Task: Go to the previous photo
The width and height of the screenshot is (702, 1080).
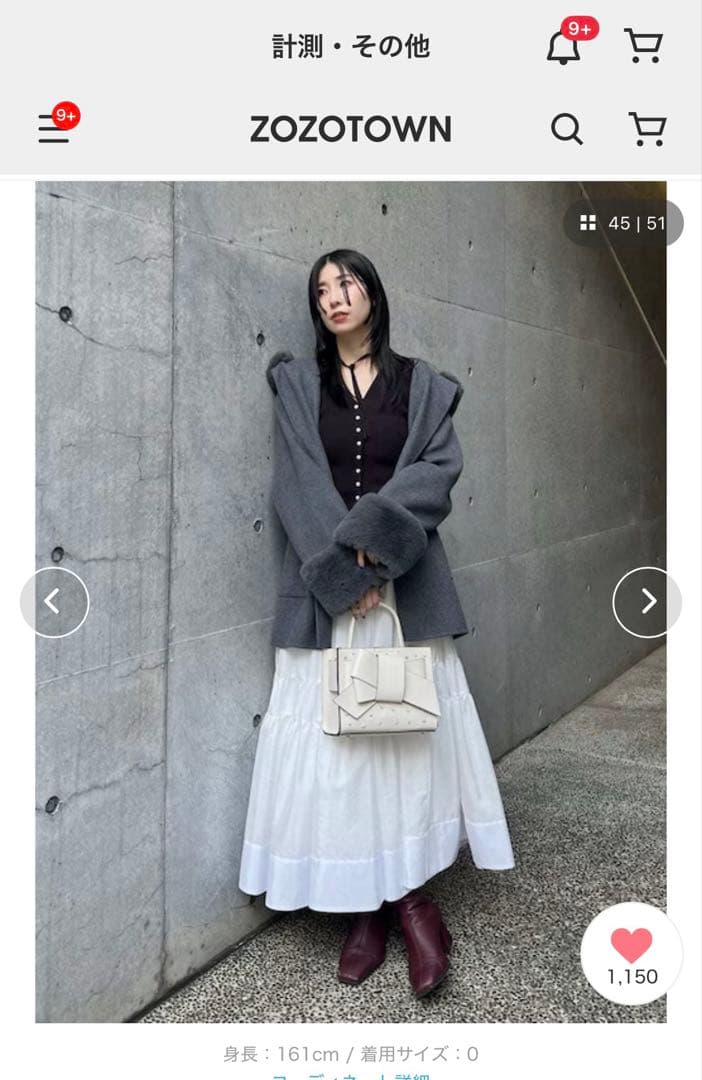Action: tap(54, 602)
